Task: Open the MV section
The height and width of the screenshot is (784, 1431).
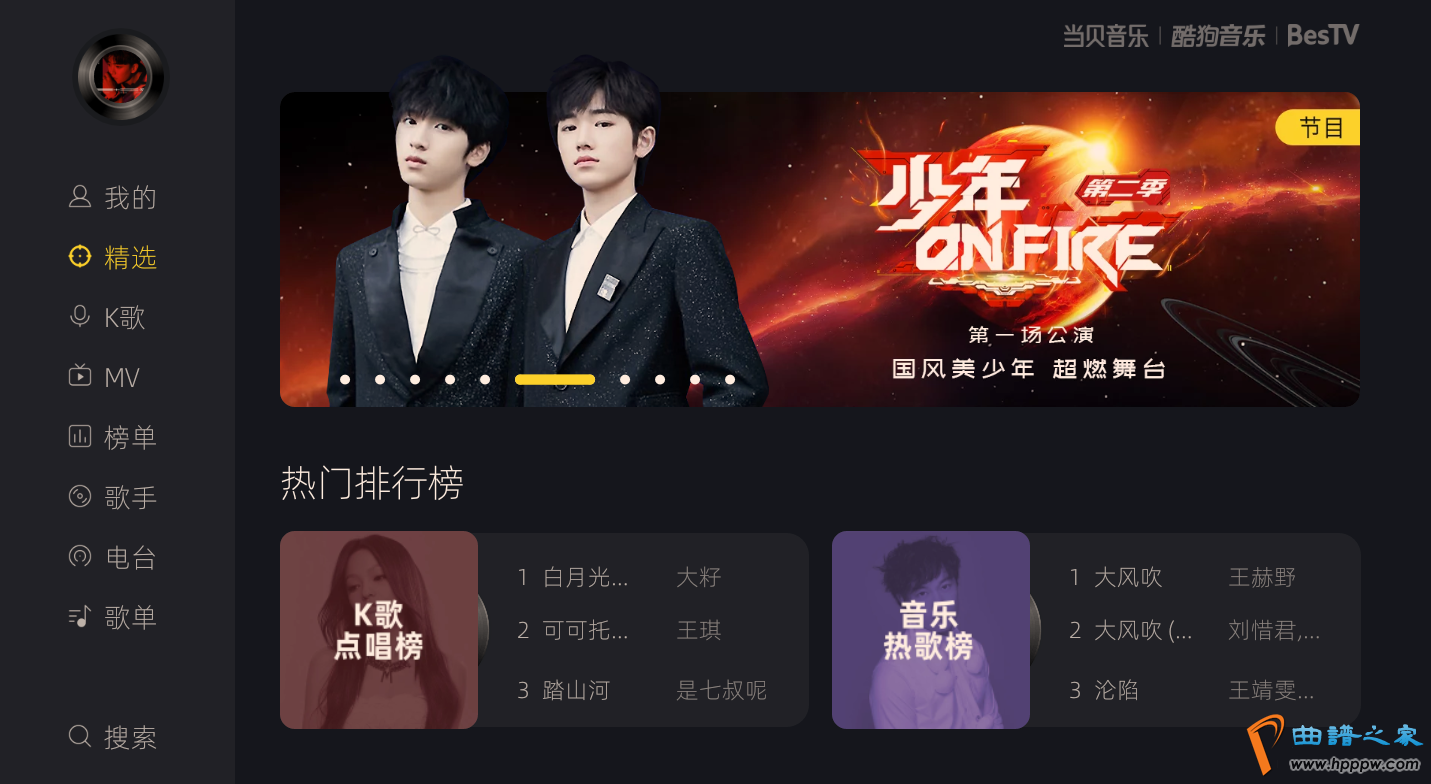Action: 104,377
